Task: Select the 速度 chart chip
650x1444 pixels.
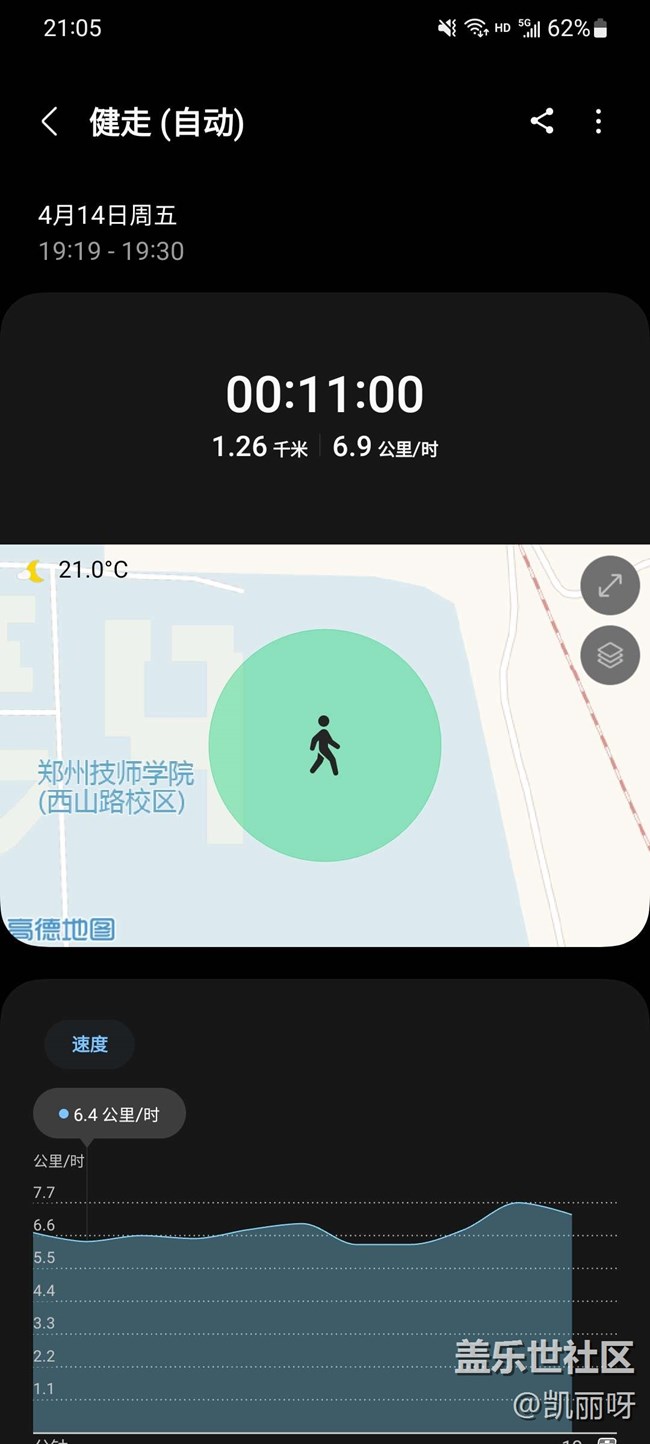Action: (89, 1044)
